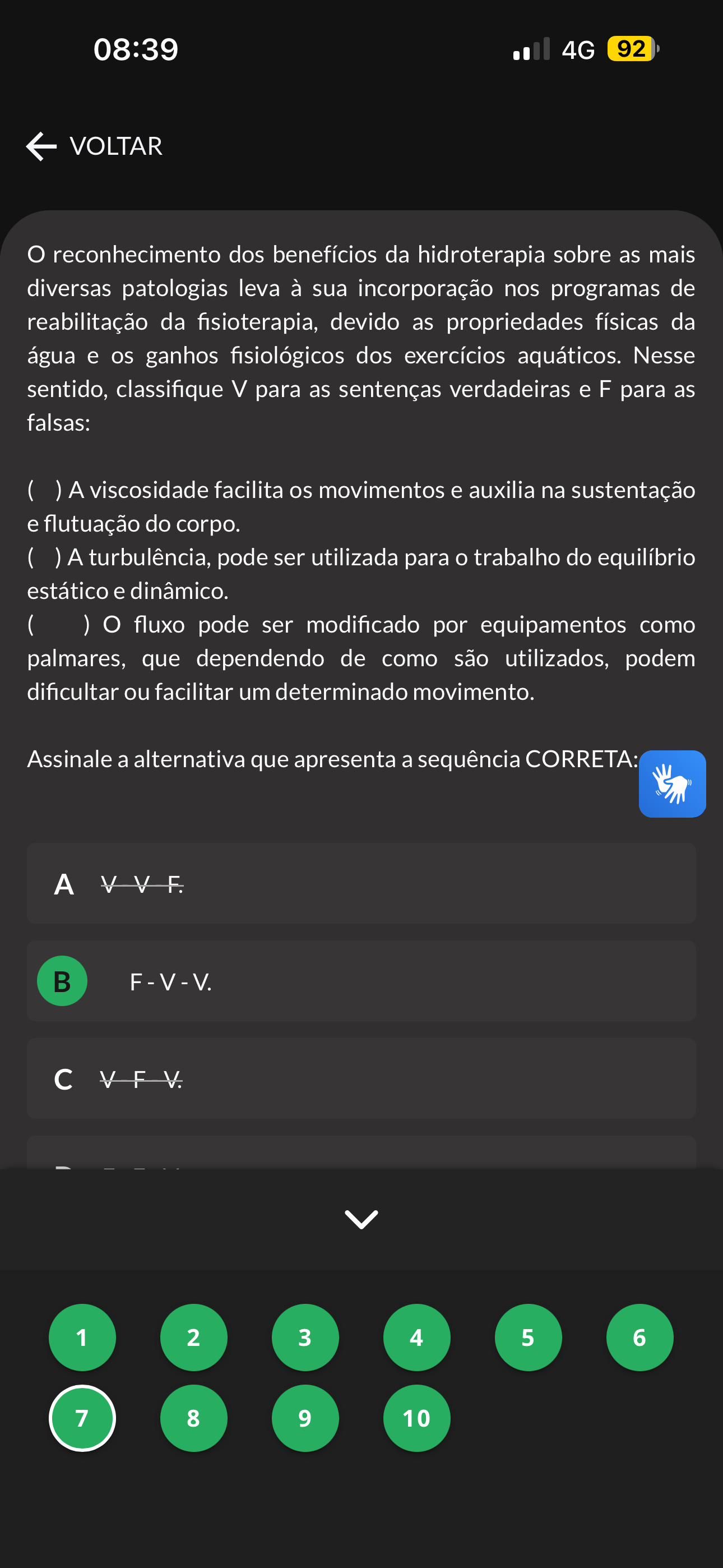Tap the highlighted question 7 button
The height and width of the screenshot is (1568, 723).
click(x=82, y=1418)
